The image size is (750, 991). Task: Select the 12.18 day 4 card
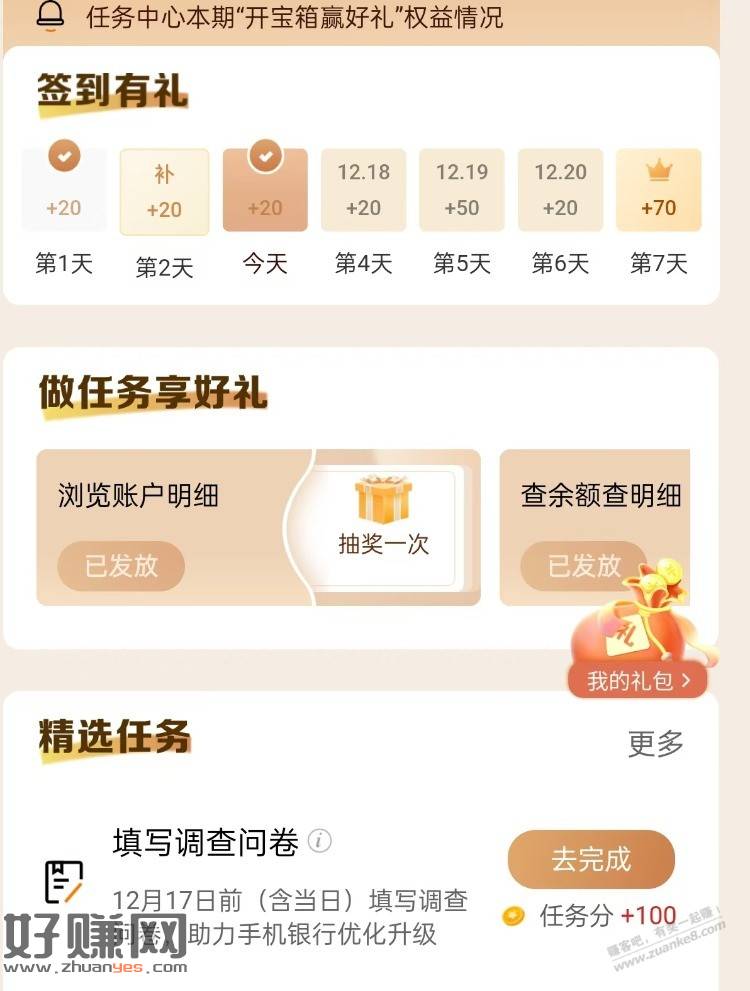(363, 191)
